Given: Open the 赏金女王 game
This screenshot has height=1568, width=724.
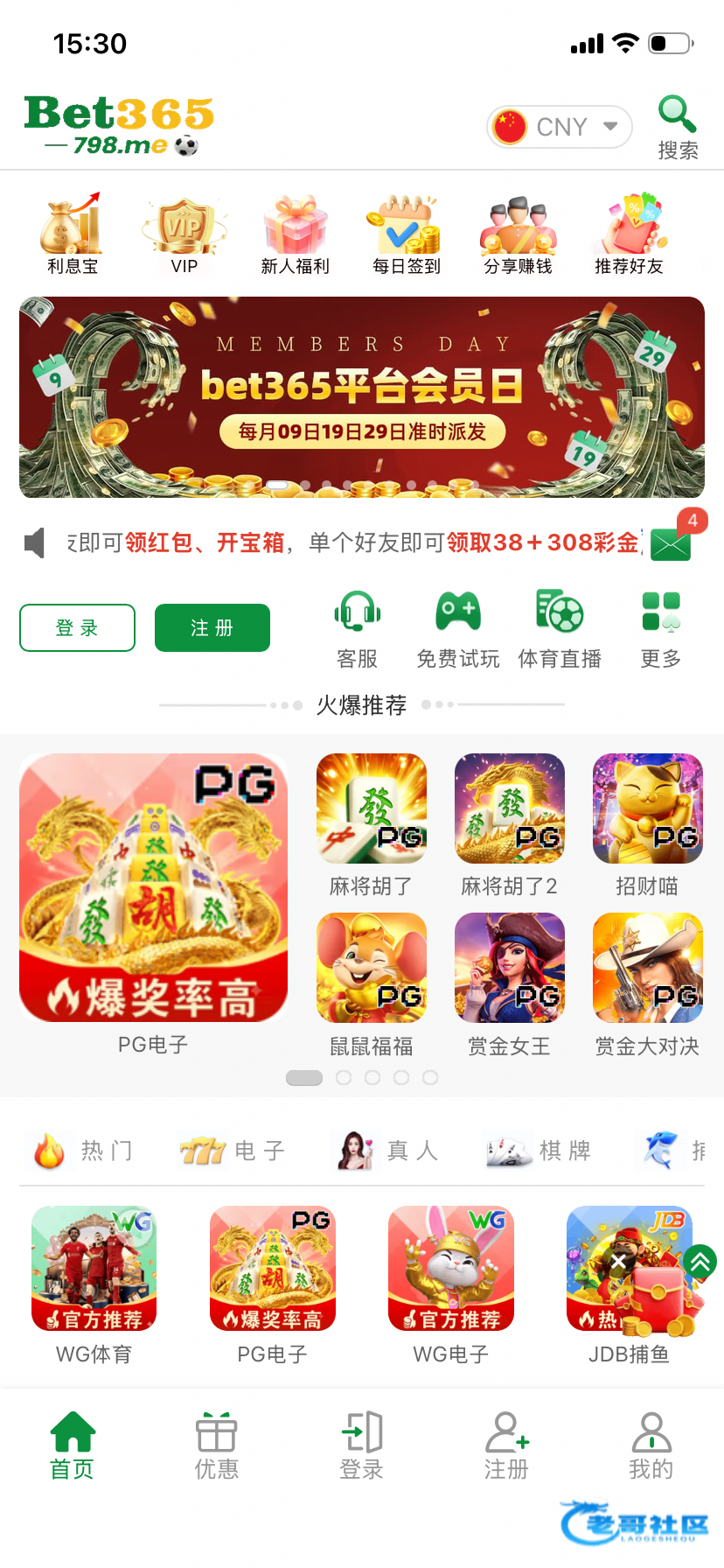Looking at the screenshot, I should [x=510, y=985].
